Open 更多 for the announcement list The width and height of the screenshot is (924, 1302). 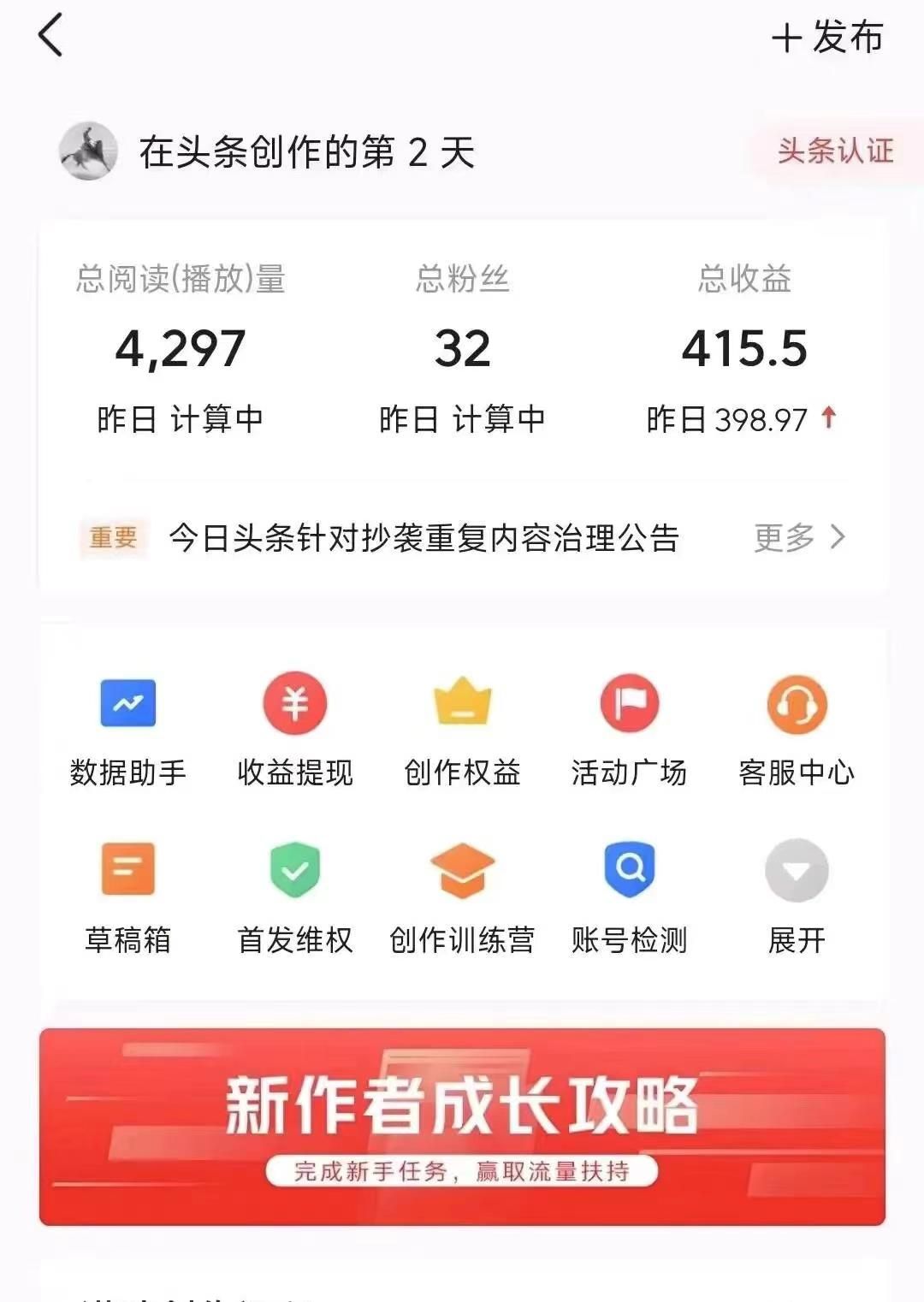click(x=801, y=537)
